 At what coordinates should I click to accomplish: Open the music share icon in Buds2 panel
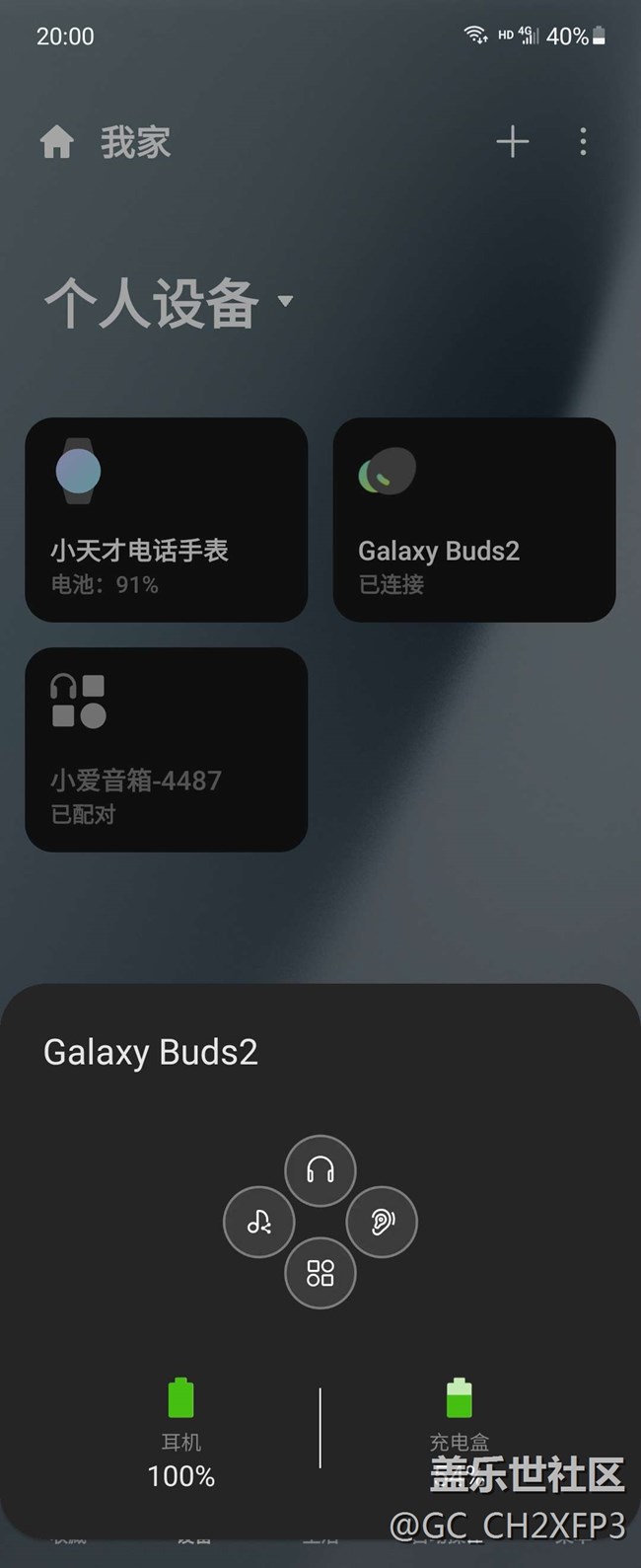click(x=259, y=1222)
